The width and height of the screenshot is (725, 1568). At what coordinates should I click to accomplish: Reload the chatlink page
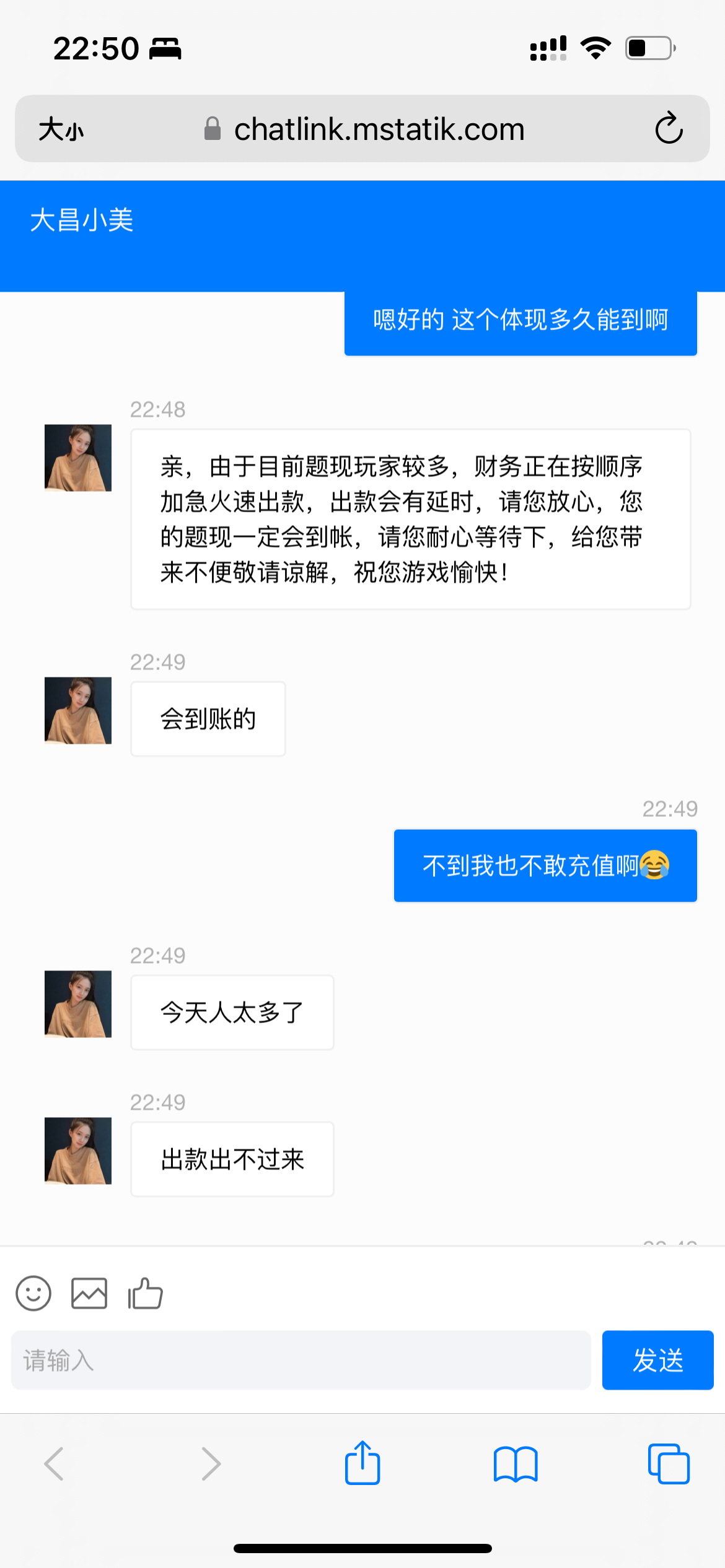pyautogui.click(x=669, y=129)
